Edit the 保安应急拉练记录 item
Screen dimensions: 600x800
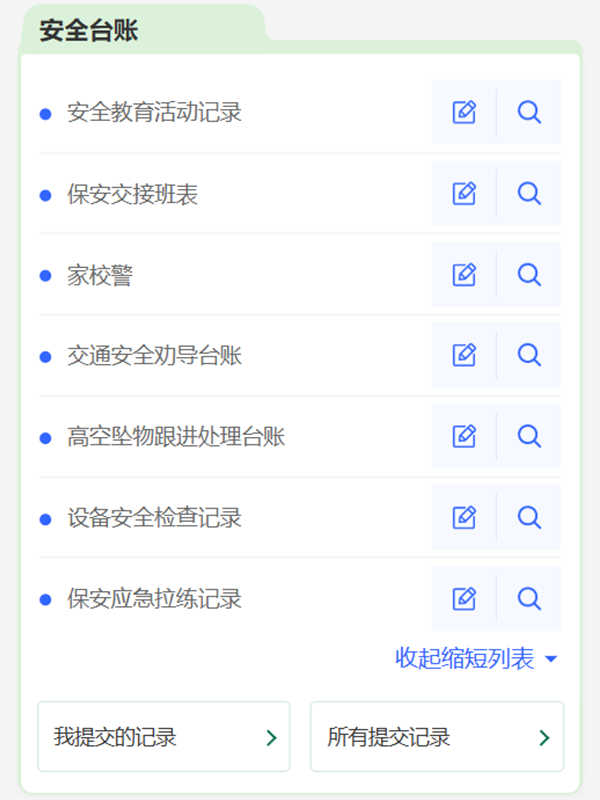[x=464, y=598]
